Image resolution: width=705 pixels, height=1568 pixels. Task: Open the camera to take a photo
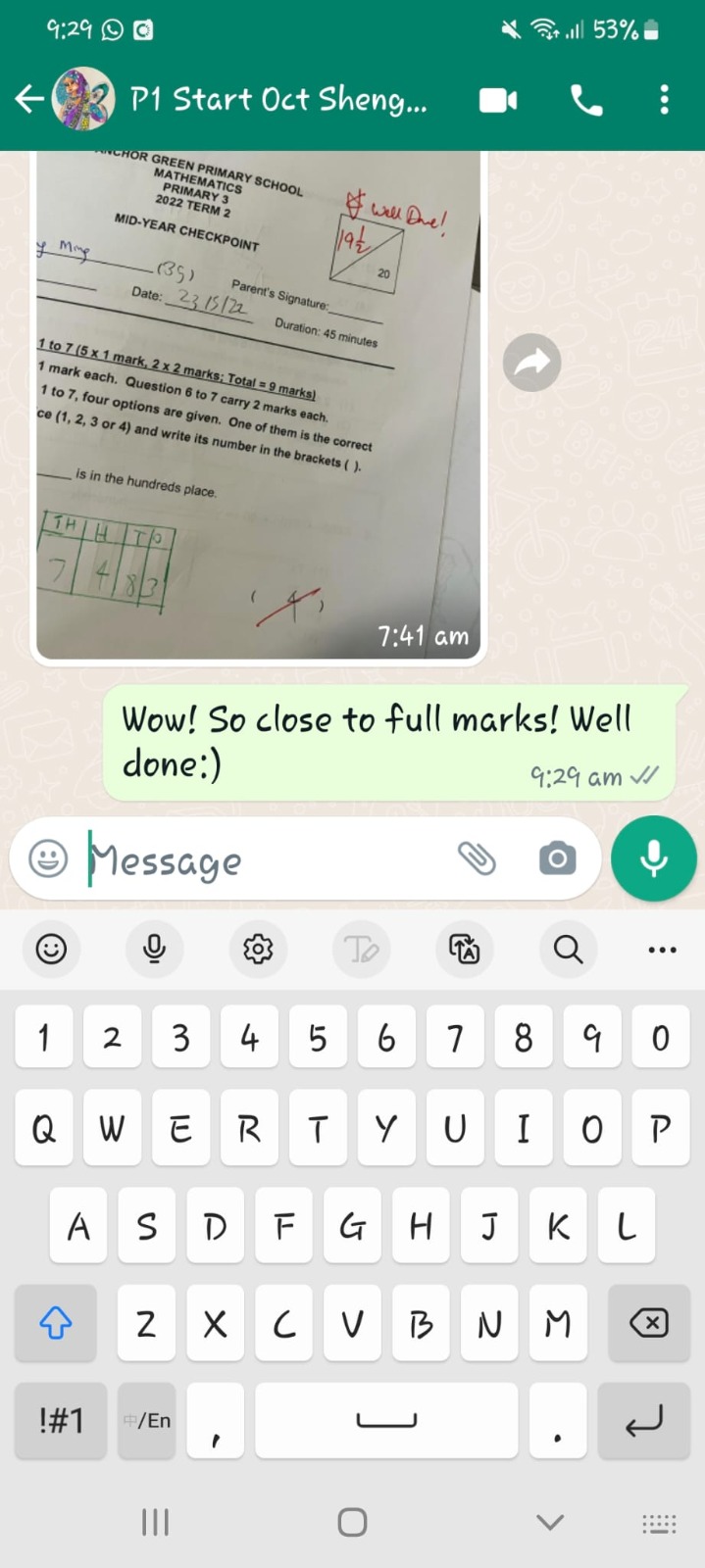tap(557, 859)
